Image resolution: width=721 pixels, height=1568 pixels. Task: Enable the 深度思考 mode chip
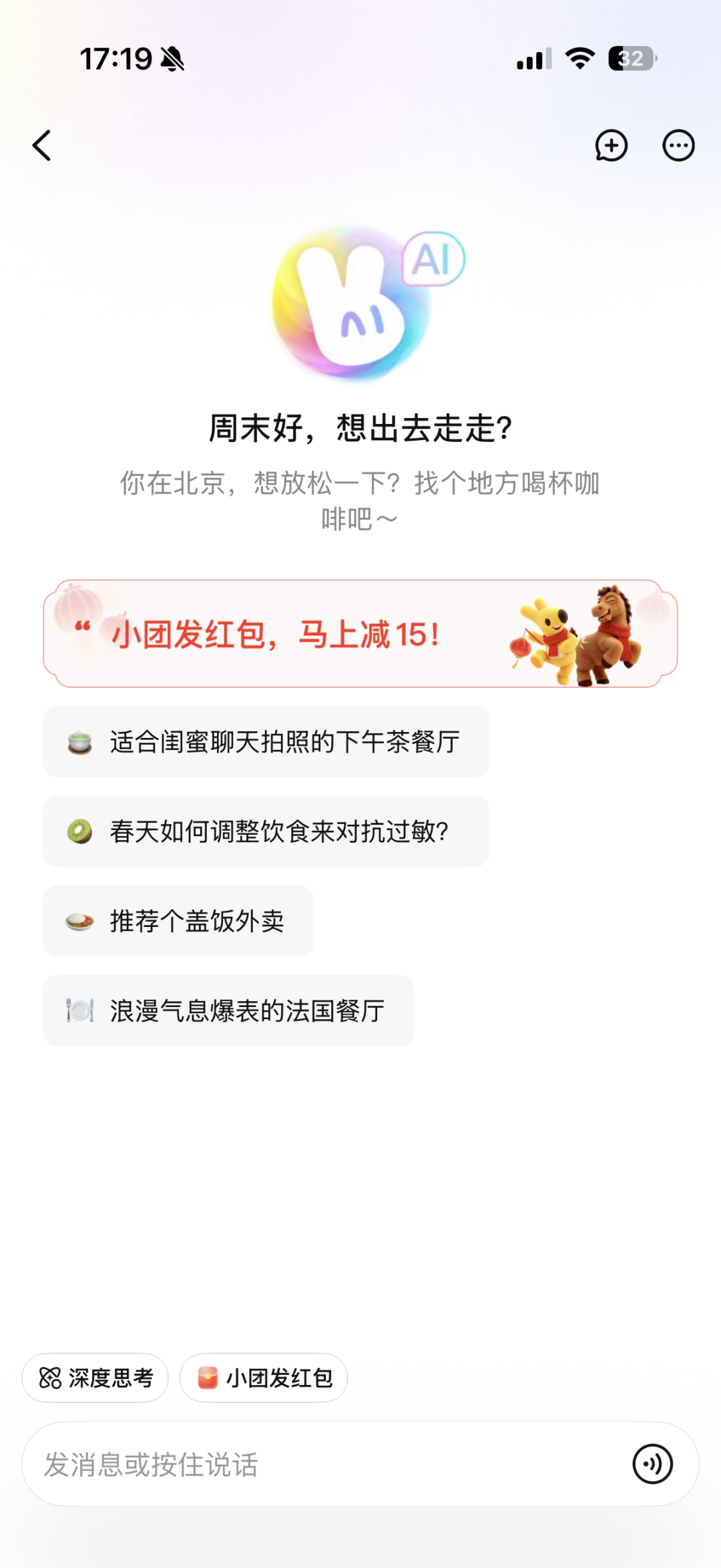click(95, 1378)
